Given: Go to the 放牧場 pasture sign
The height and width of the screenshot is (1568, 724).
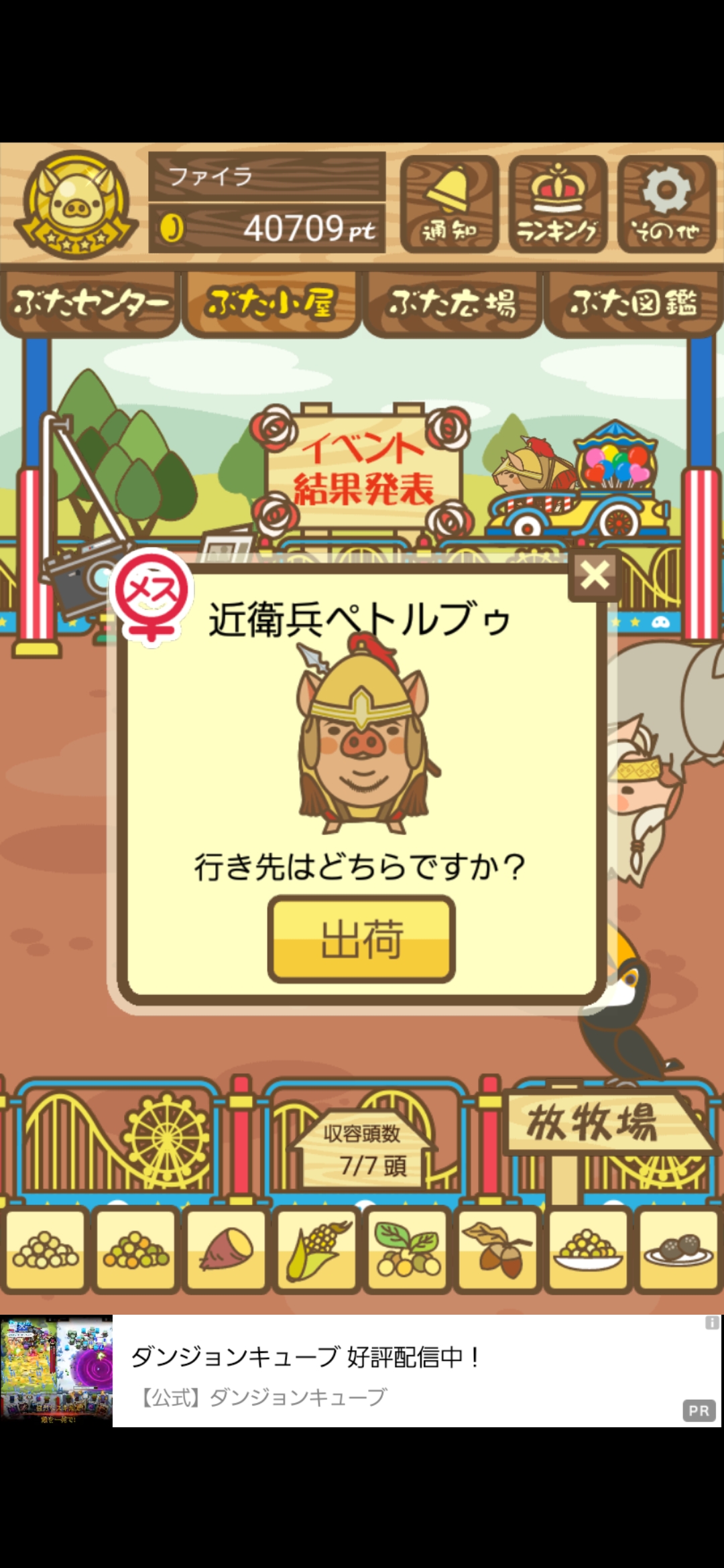Looking at the screenshot, I should (593, 1122).
